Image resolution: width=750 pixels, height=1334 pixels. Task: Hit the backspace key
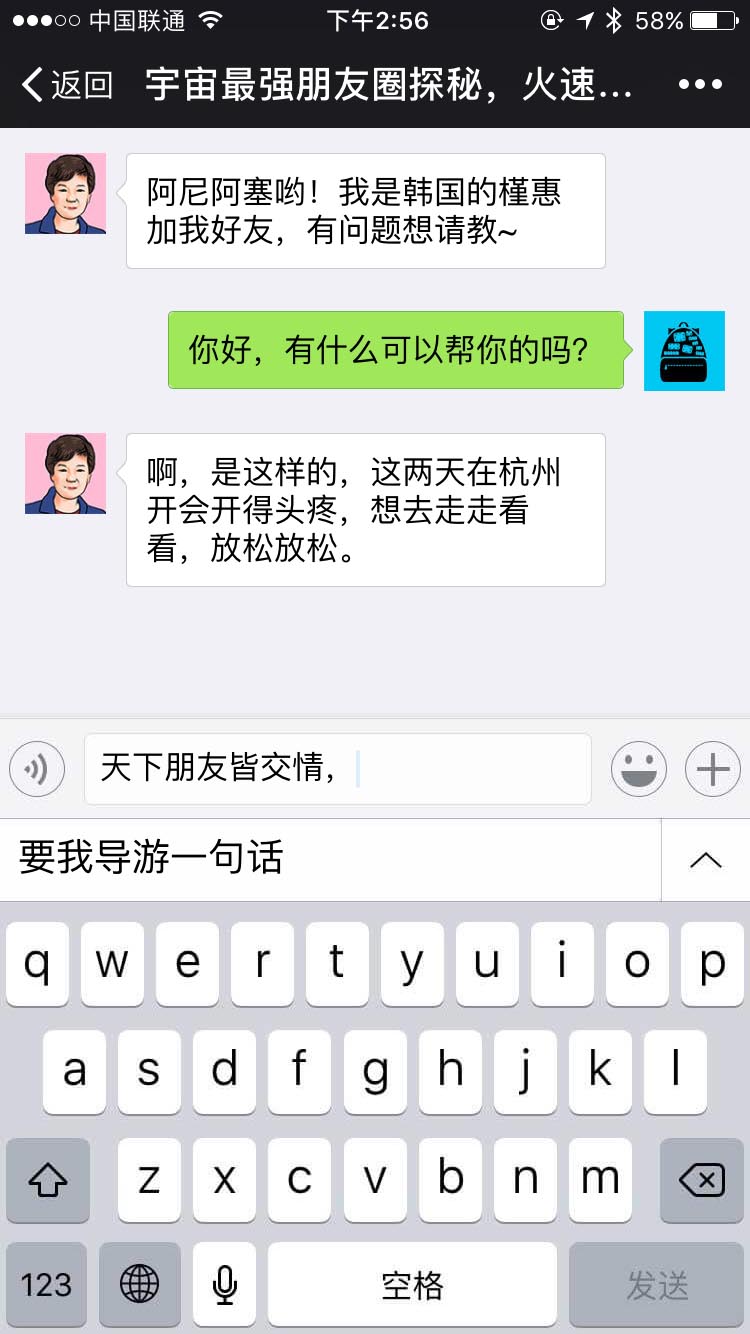click(701, 1181)
